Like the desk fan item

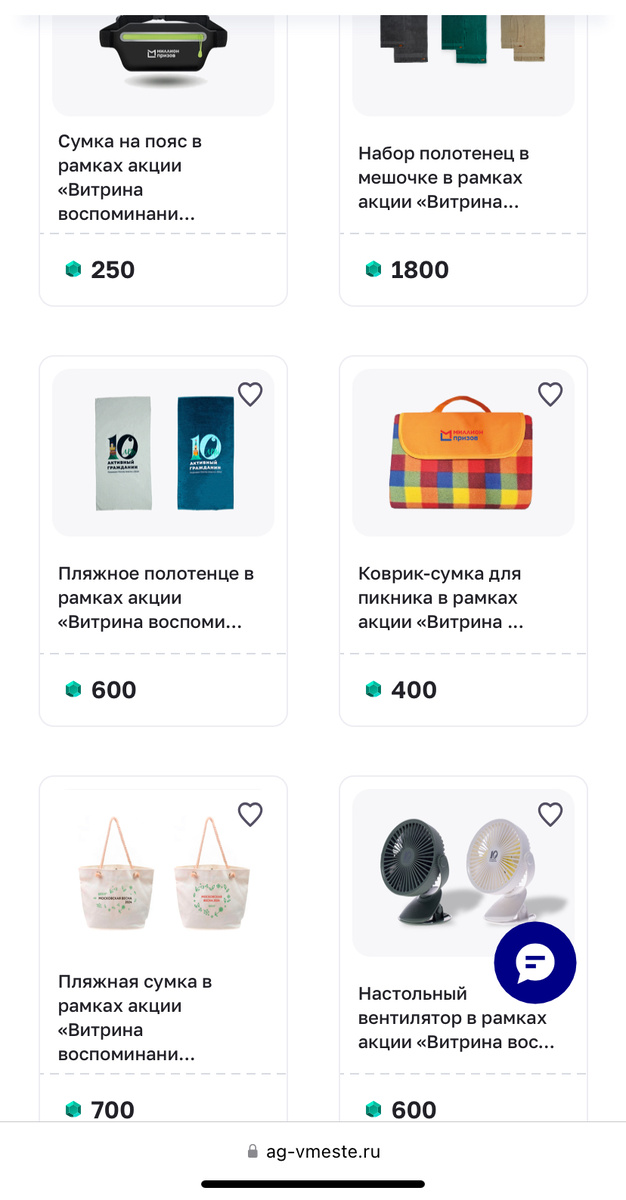click(550, 814)
